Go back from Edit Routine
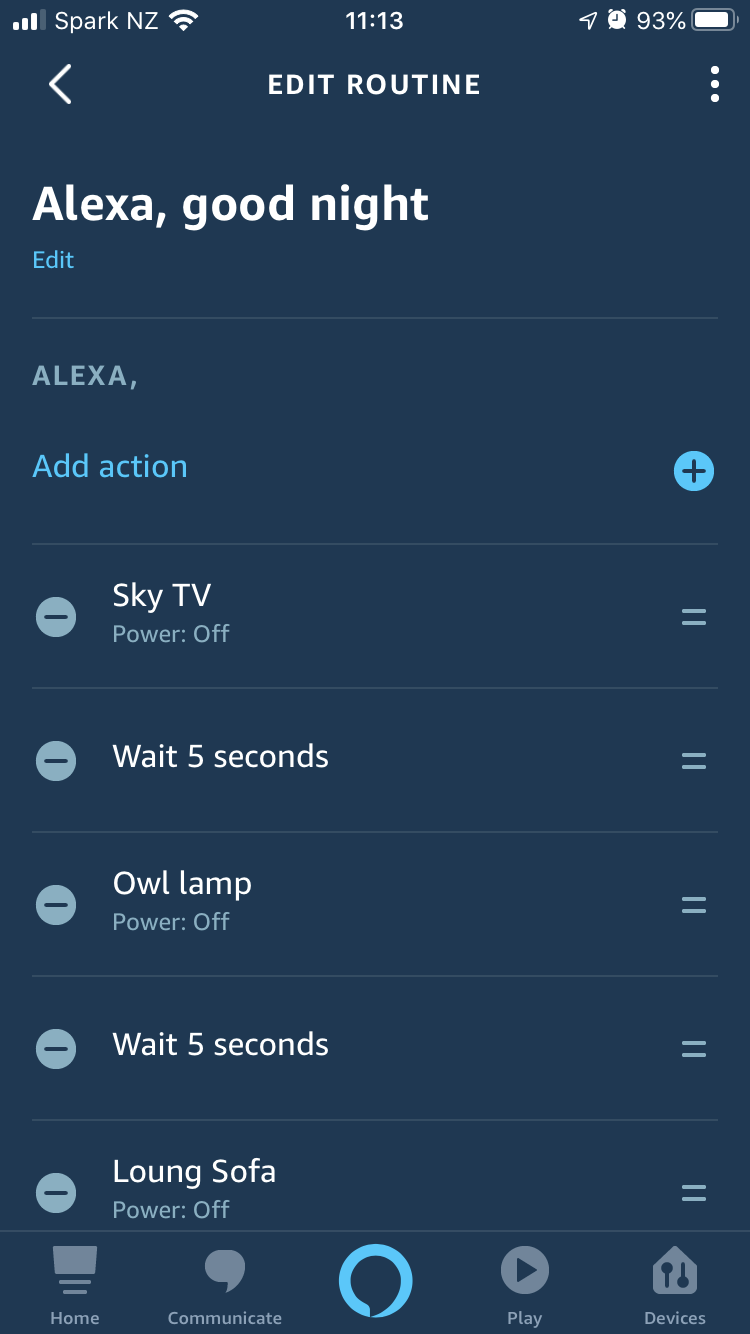Screen dimensions: 750x1334 pyautogui.click(x=60, y=84)
